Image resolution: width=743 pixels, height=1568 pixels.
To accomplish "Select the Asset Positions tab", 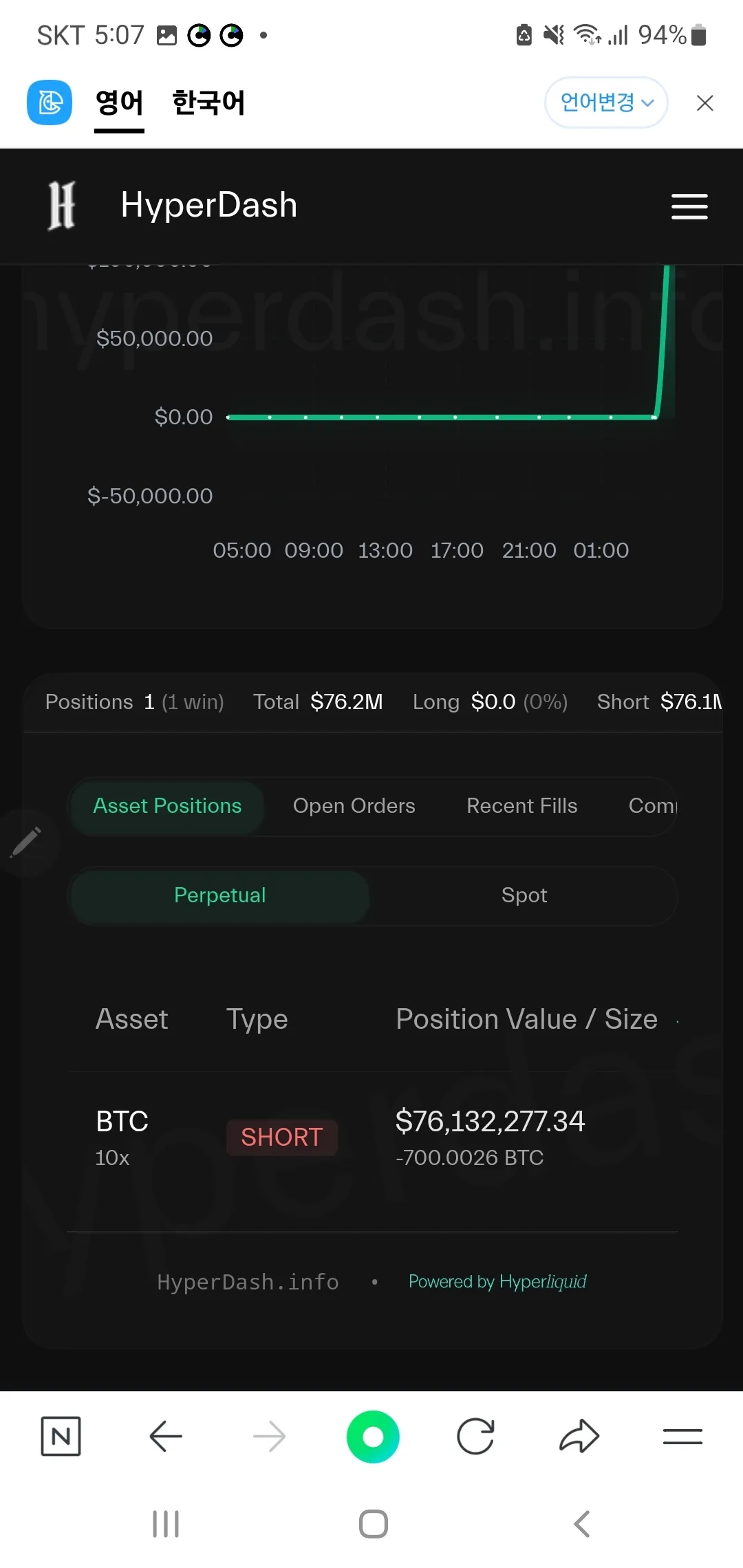I will [x=167, y=806].
